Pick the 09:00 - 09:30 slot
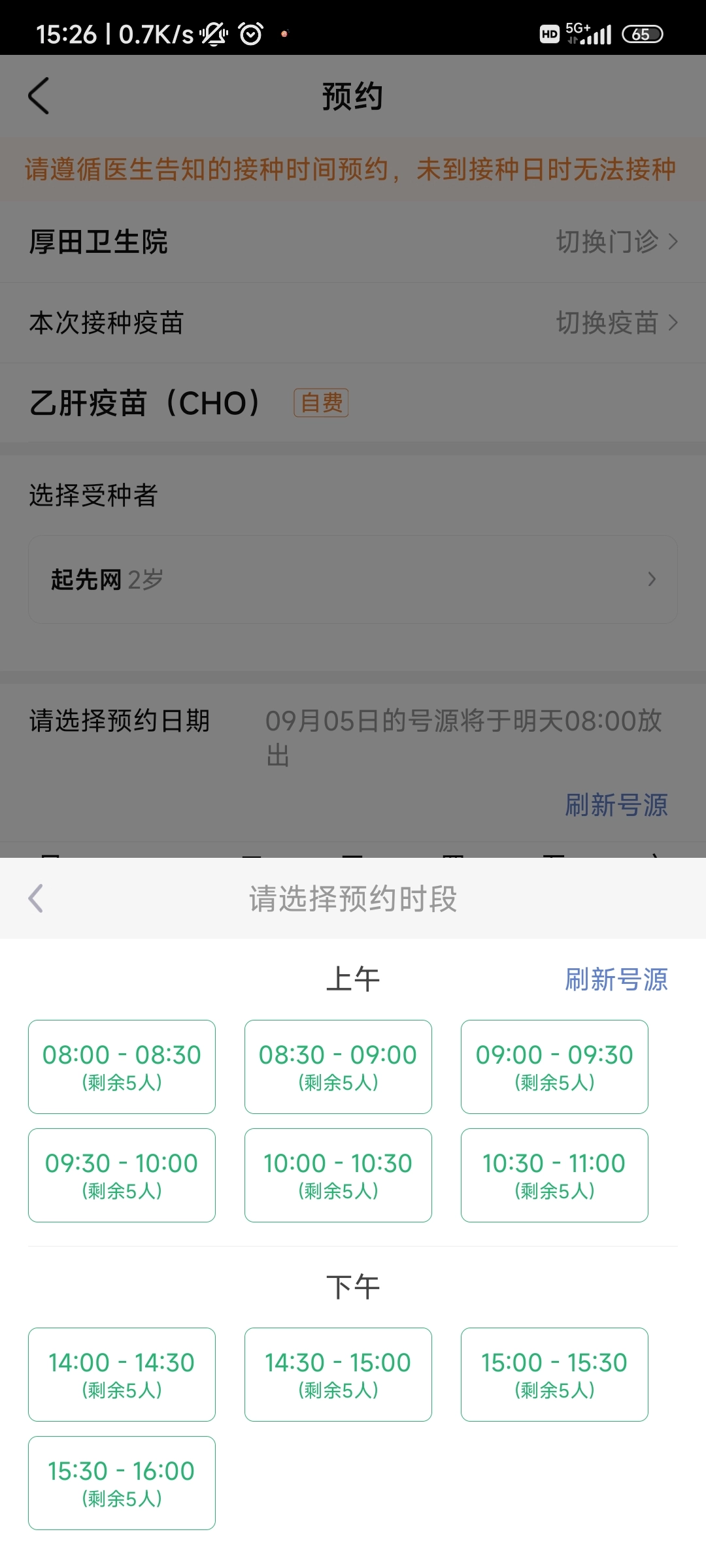The image size is (706, 1568). pyautogui.click(x=554, y=1066)
